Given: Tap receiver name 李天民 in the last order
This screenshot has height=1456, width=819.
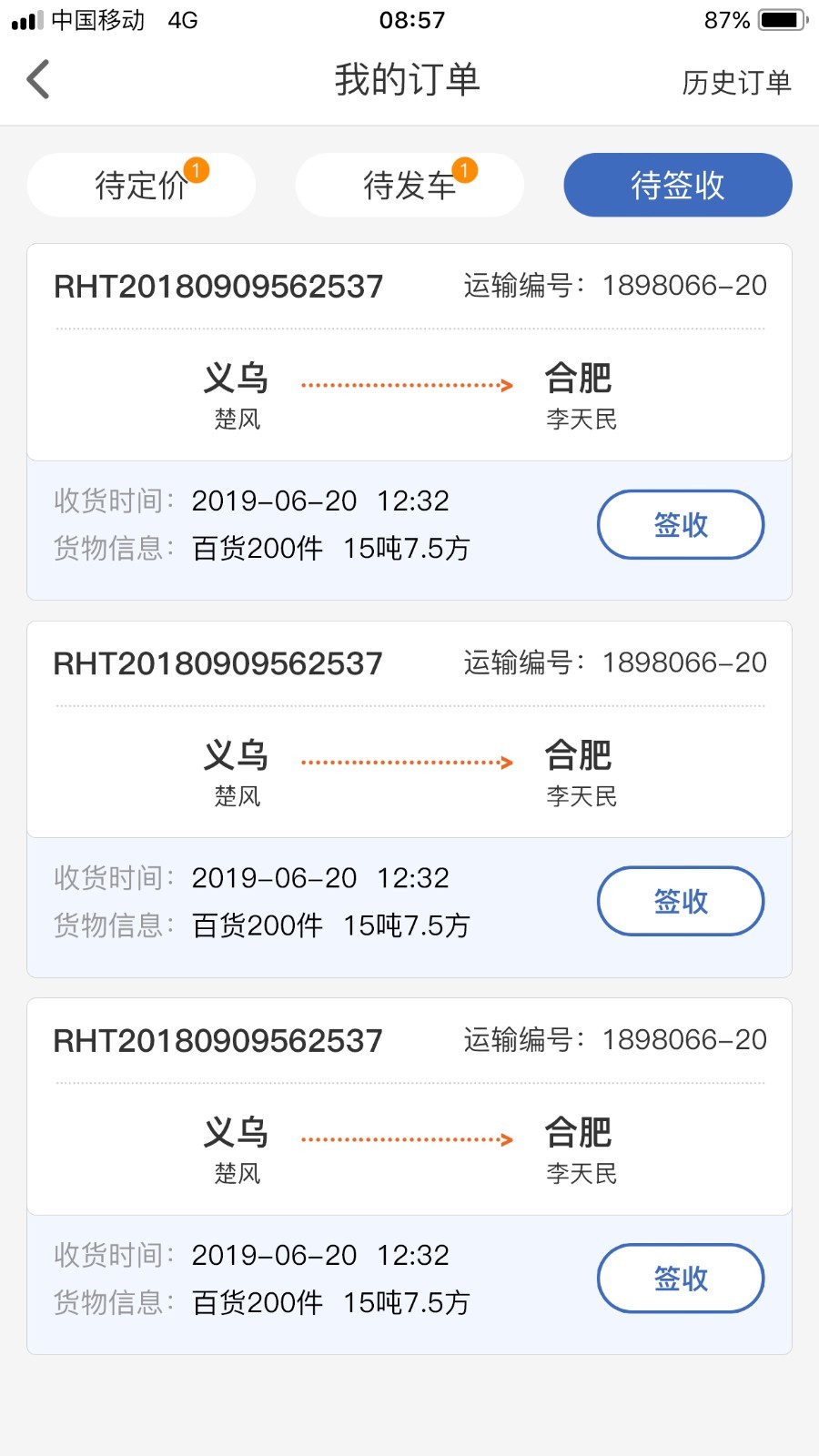Looking at the screenshot, I should 580,1174.
